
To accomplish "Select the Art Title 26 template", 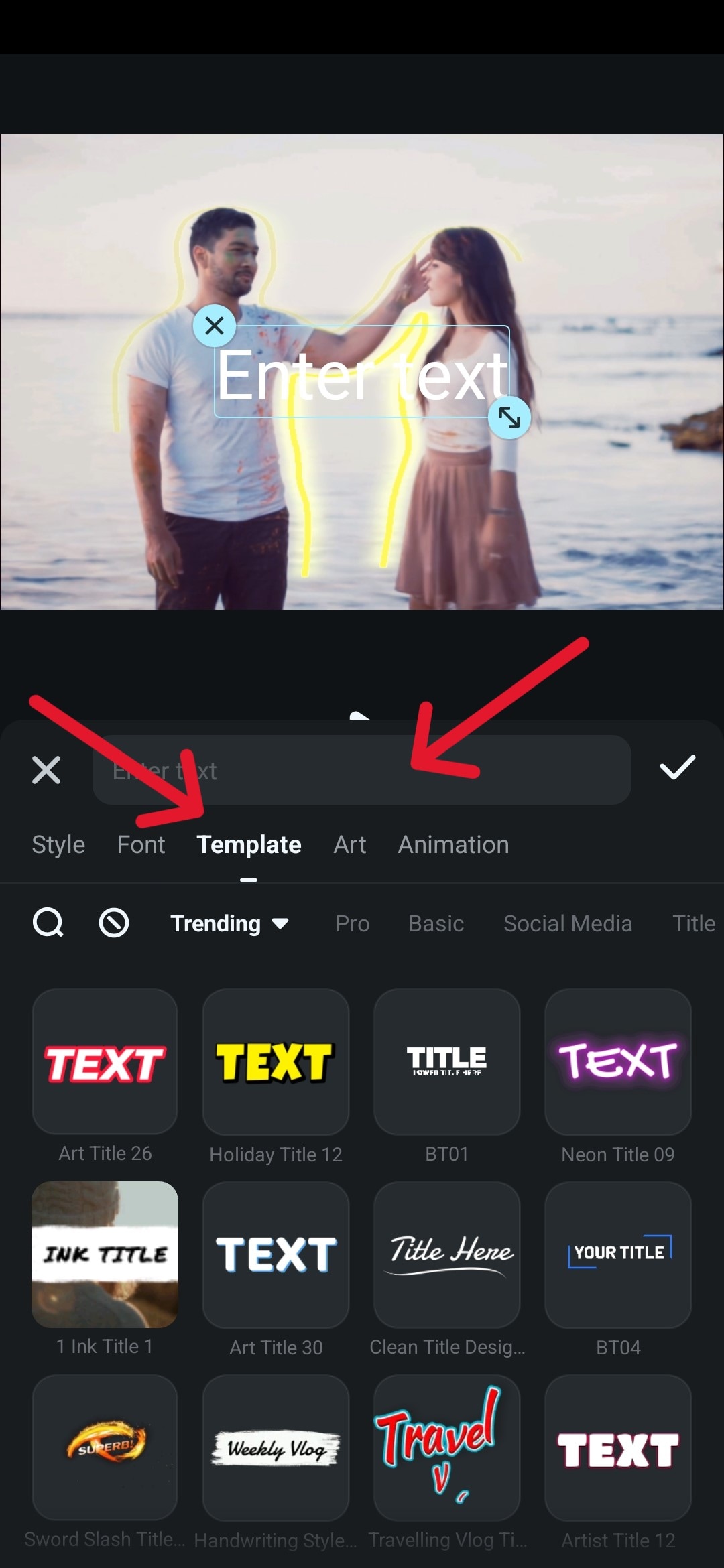I will tap(105, 1062).
